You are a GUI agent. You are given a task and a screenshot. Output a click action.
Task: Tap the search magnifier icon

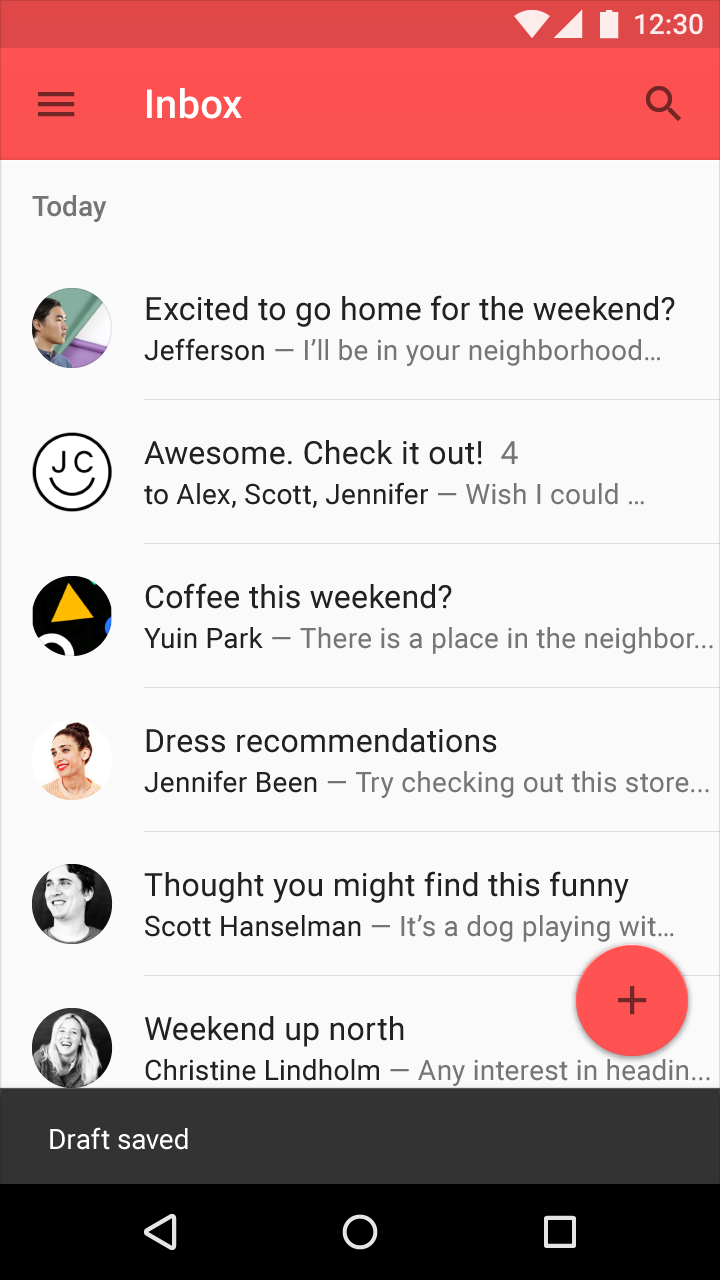(663, 104)
